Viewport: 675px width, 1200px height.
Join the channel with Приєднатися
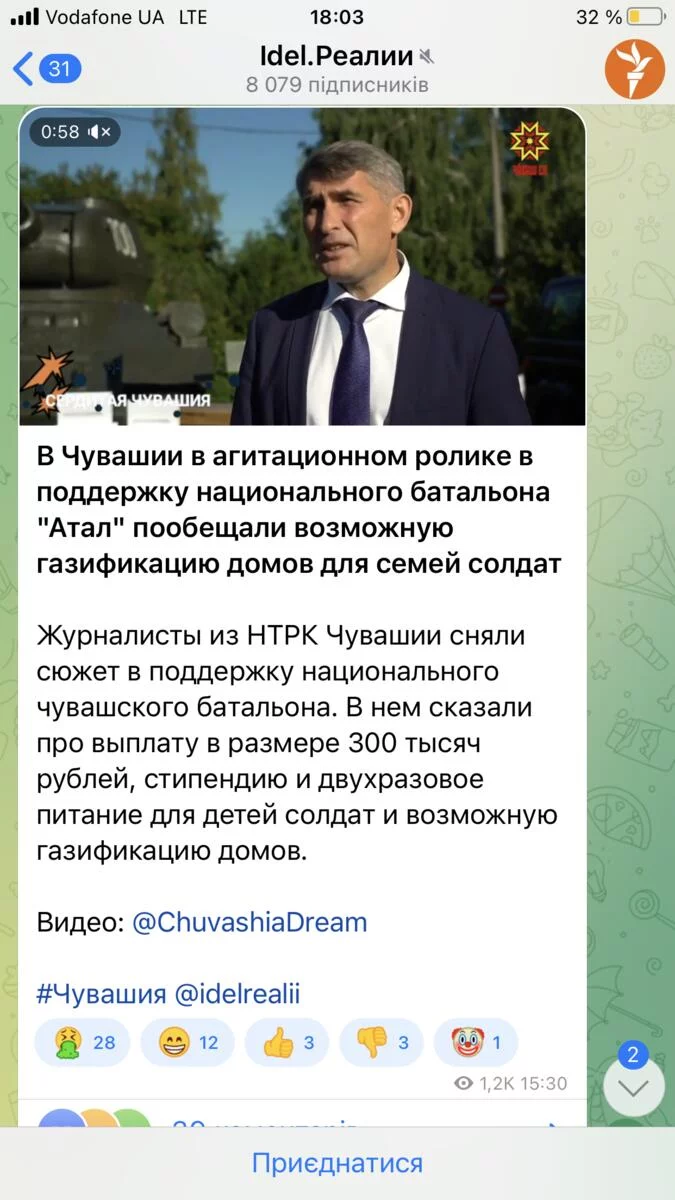click(337, 1163)
